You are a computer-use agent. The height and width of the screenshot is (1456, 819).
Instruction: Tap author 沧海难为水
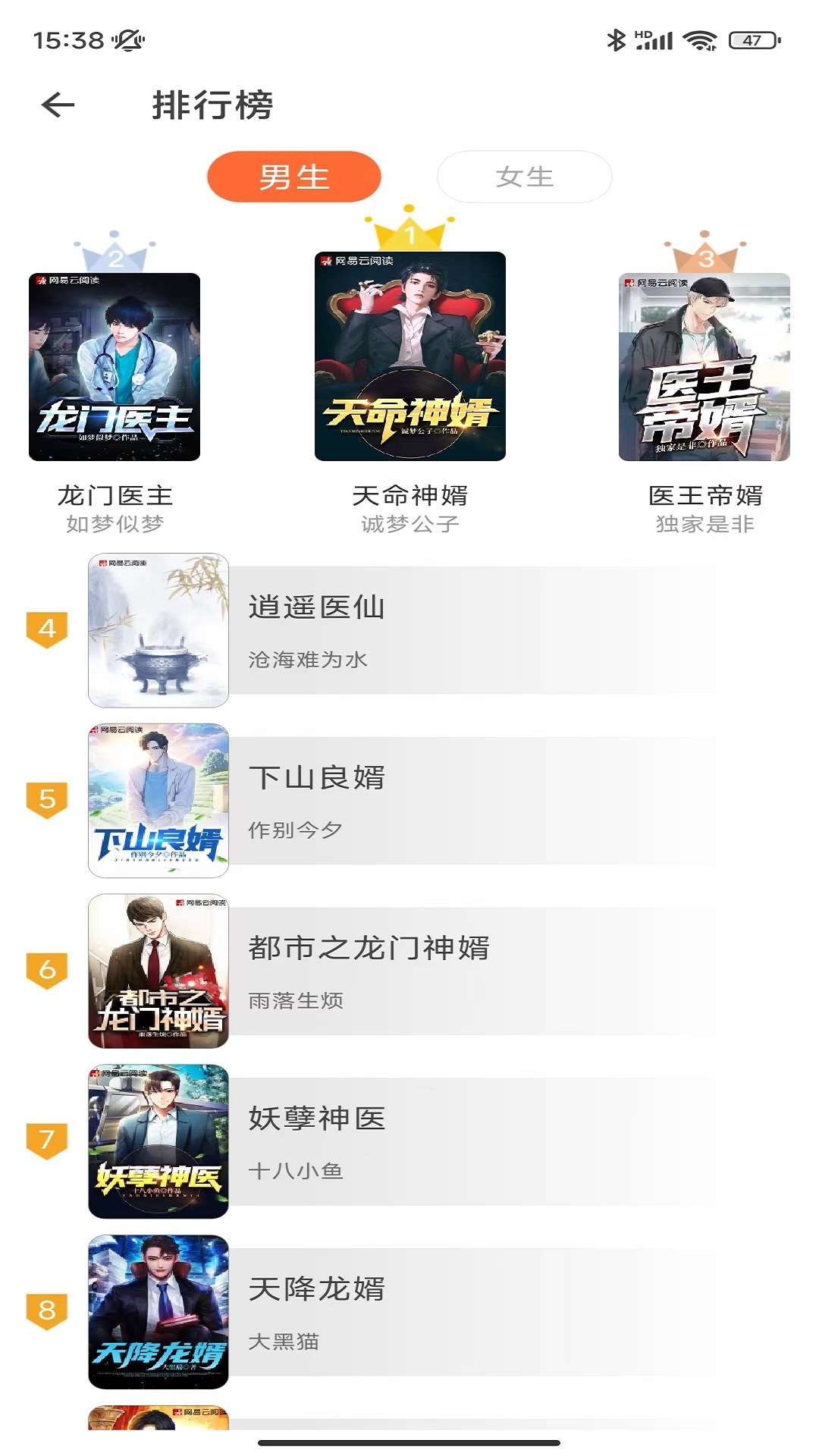click(x=306, y=660)
